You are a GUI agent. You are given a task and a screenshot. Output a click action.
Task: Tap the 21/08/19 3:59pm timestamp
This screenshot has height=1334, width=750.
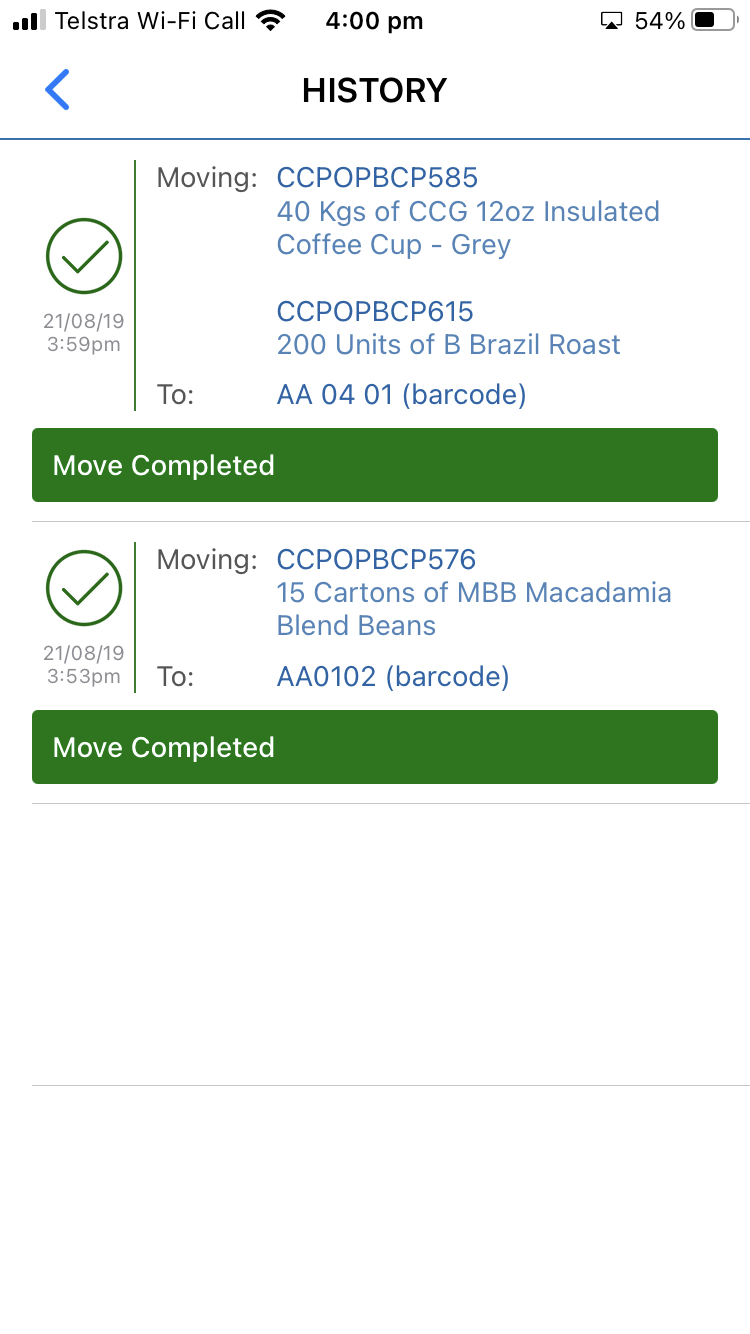(x=83, y=331)
